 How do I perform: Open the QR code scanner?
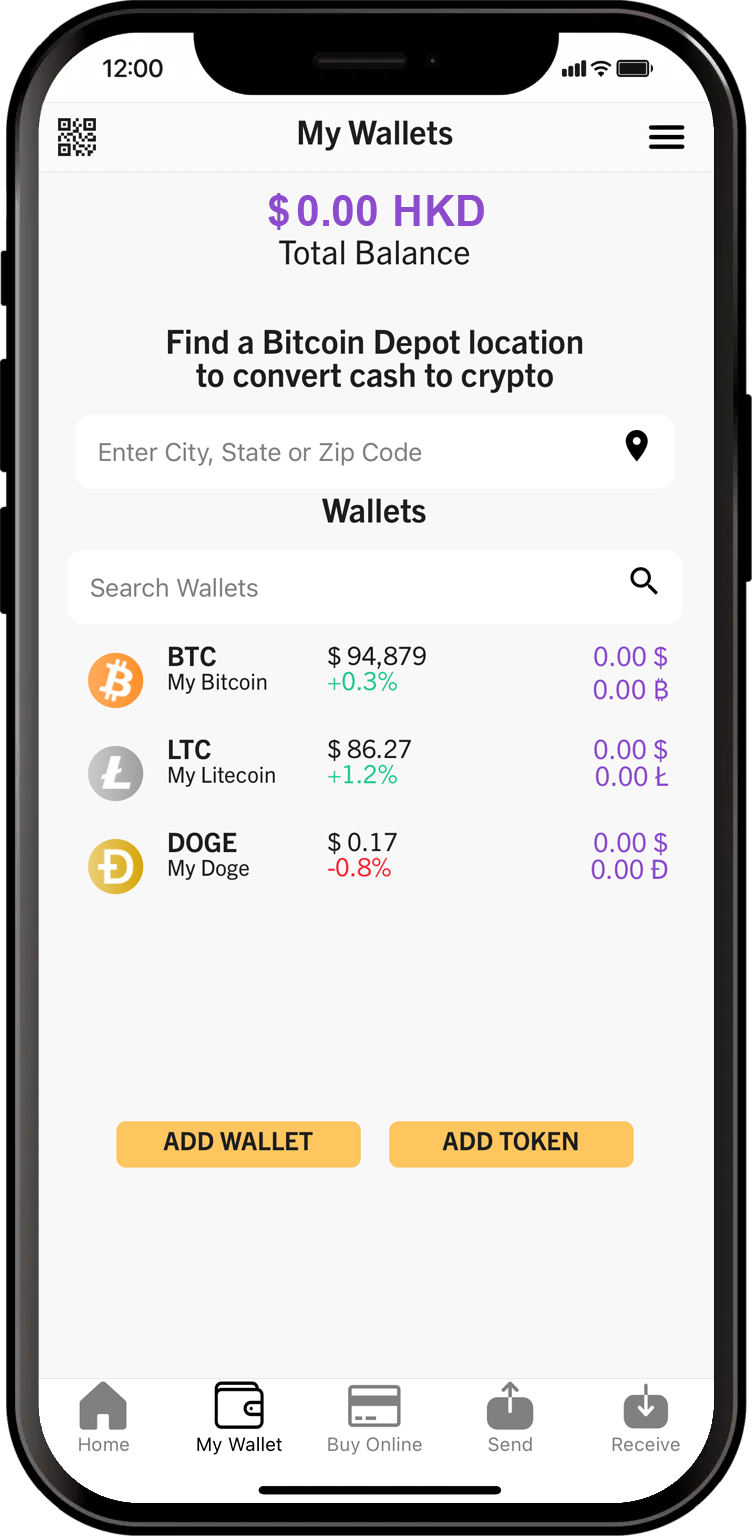(x=77, y=137)
